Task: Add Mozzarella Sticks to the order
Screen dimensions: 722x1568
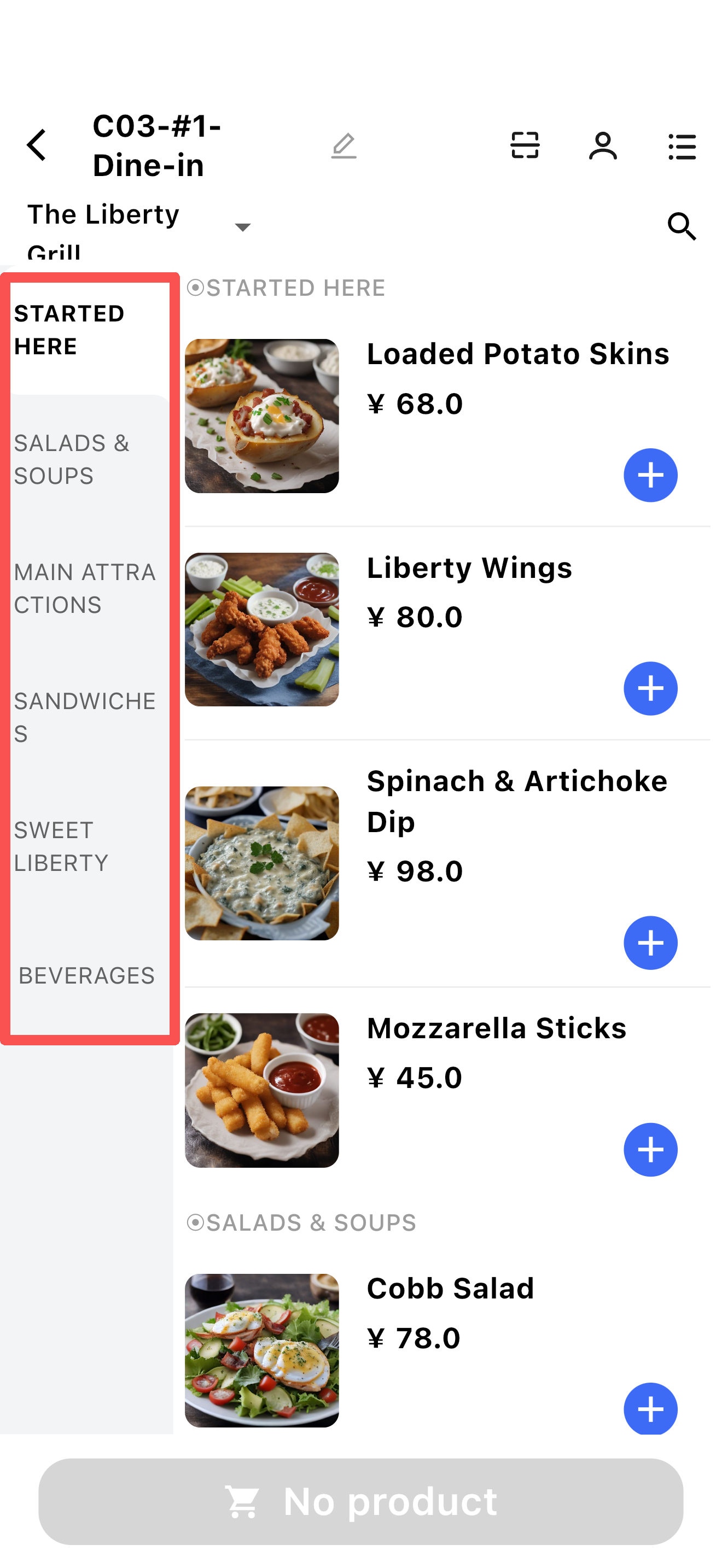Action: tap(650, 1150)
